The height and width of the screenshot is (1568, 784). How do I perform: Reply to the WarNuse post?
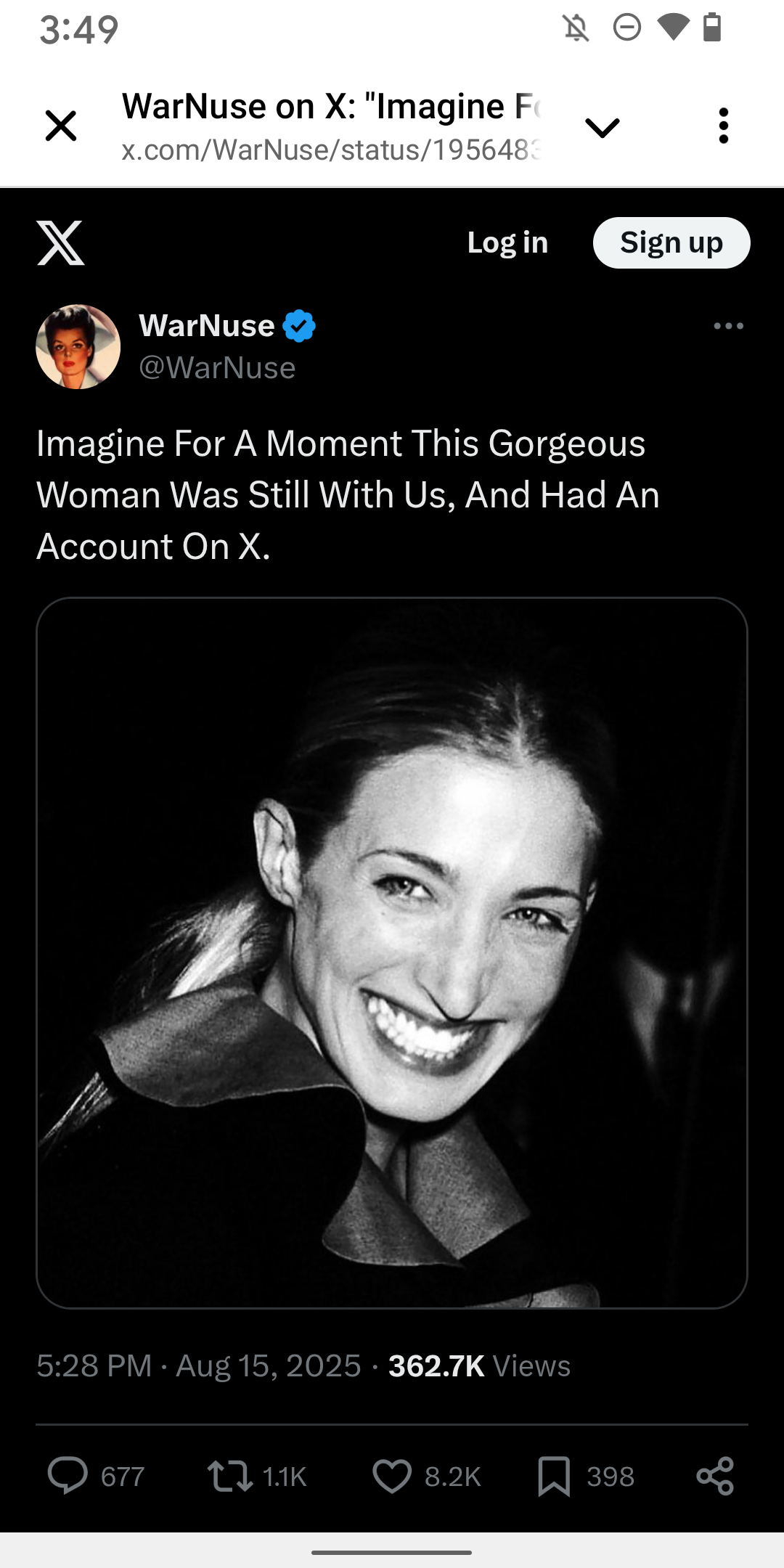[x=68, y=1476]
